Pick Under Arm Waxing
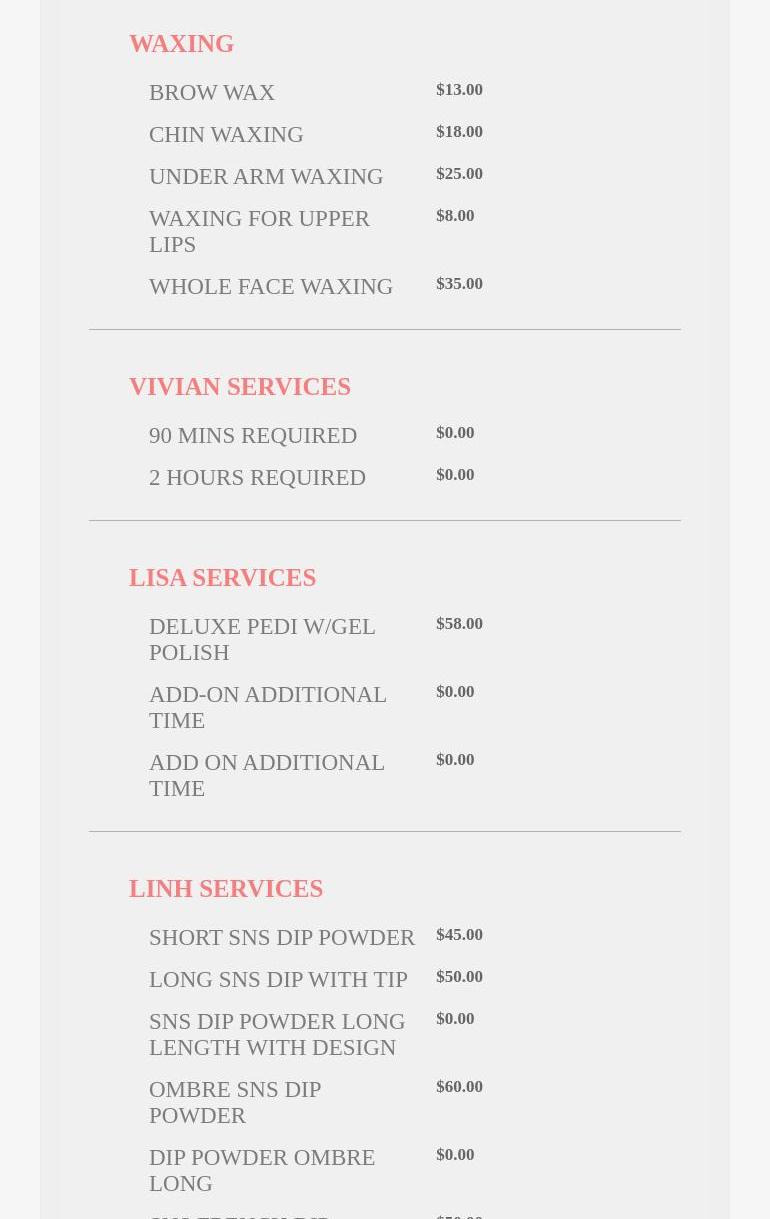The width and height of the screenshot is (770, 1219). click(266, 176)
